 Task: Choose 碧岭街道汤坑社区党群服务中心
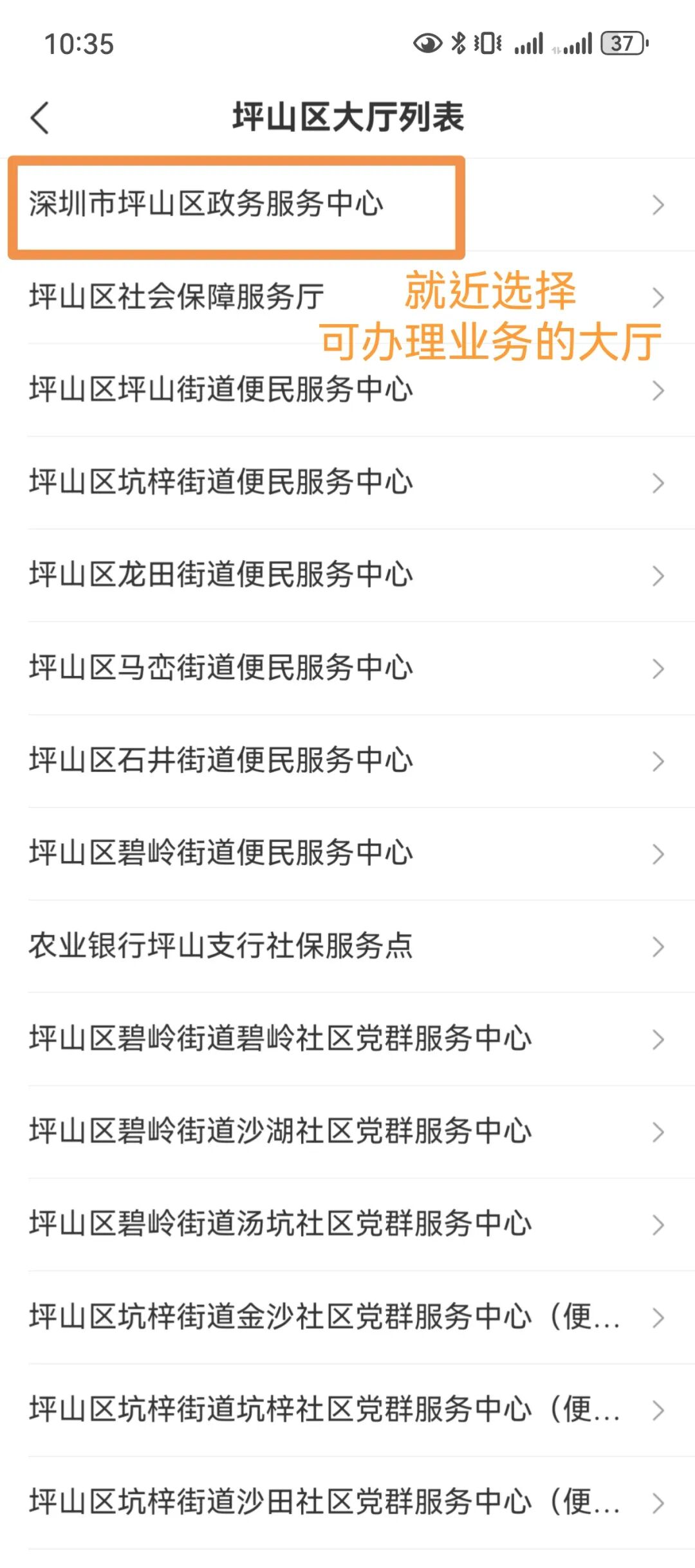click(347, 1224)
